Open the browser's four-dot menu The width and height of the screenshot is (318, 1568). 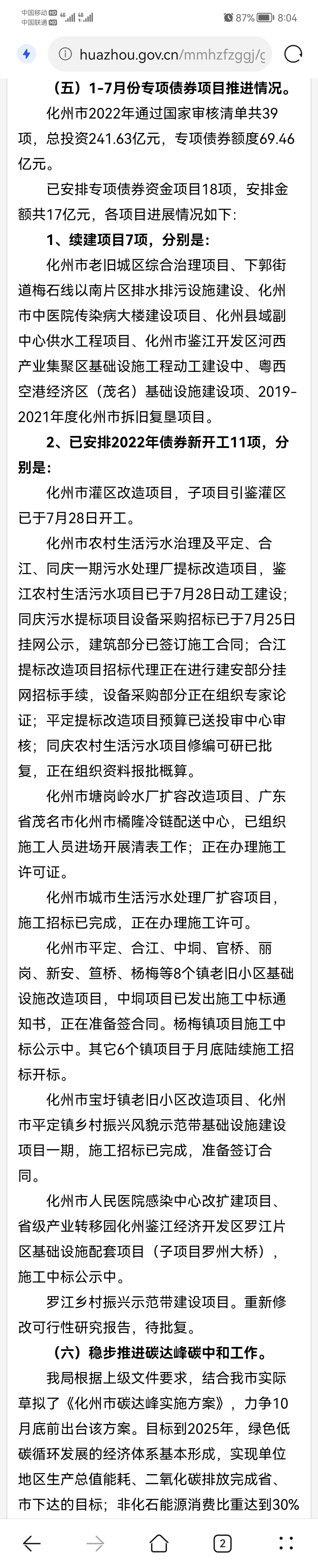pyautogui.click(x=286, y=1543)
